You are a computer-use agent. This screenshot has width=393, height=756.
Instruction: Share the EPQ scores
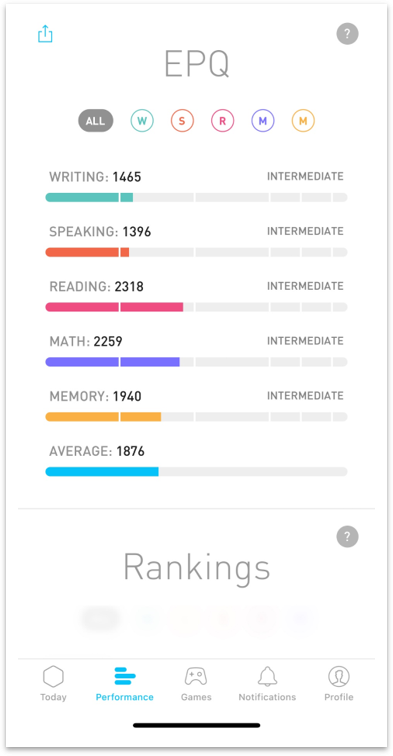click(x=45, y=34)
